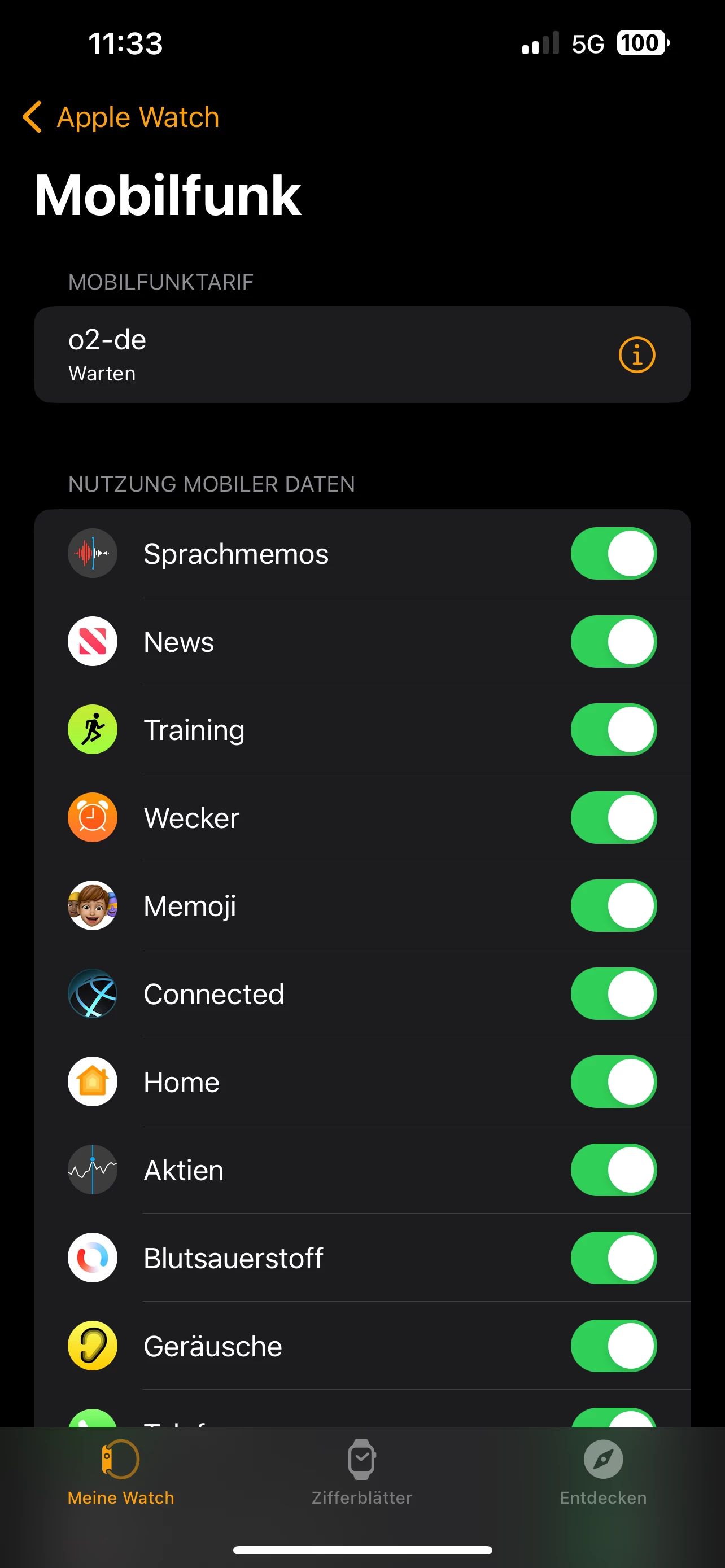Open the Entdecken tab

tap(602, 1472)
